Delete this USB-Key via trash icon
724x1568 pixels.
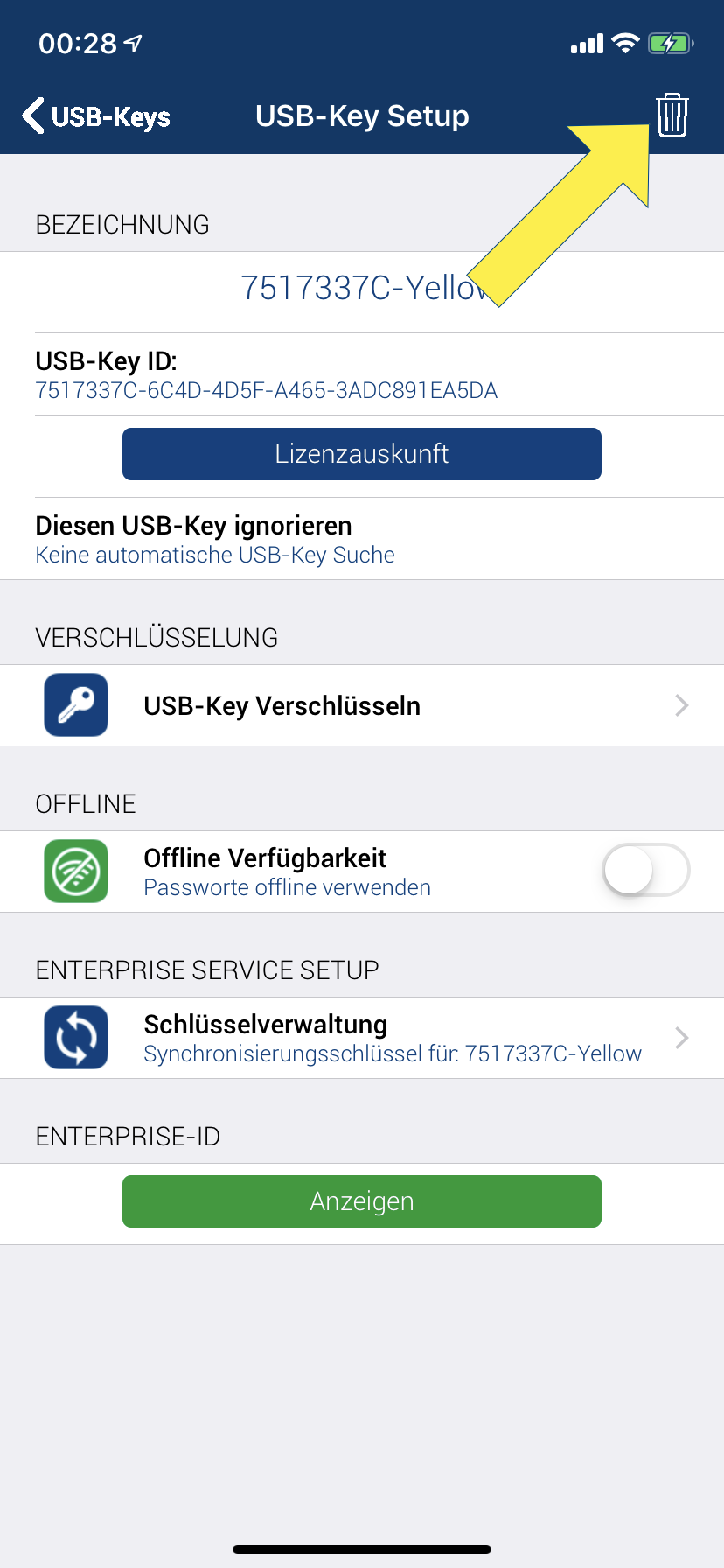pos(672,115)
